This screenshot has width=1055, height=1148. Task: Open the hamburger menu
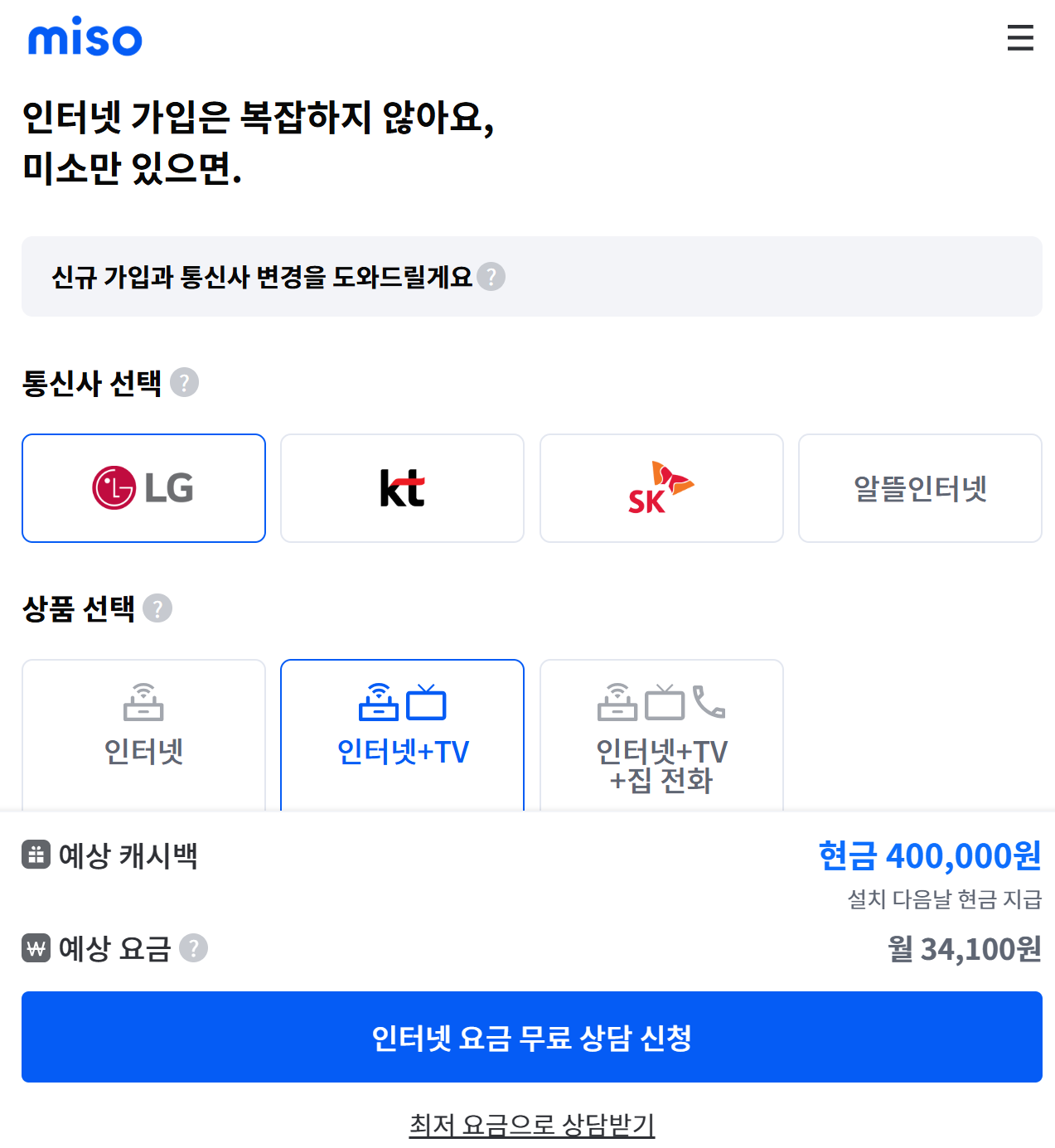click(x=1019, y=38)
